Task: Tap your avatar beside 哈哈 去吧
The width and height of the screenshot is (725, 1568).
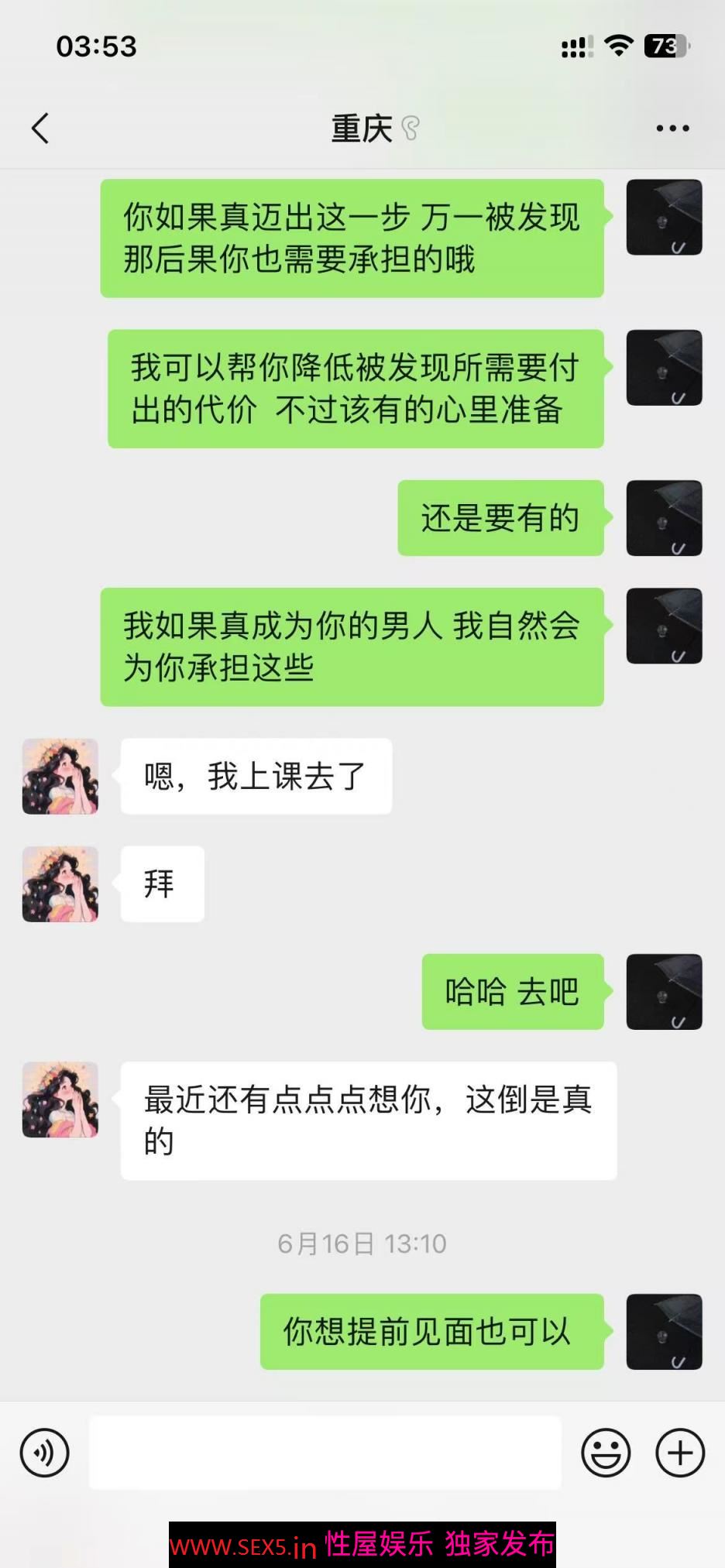Action: coord(664,992)
